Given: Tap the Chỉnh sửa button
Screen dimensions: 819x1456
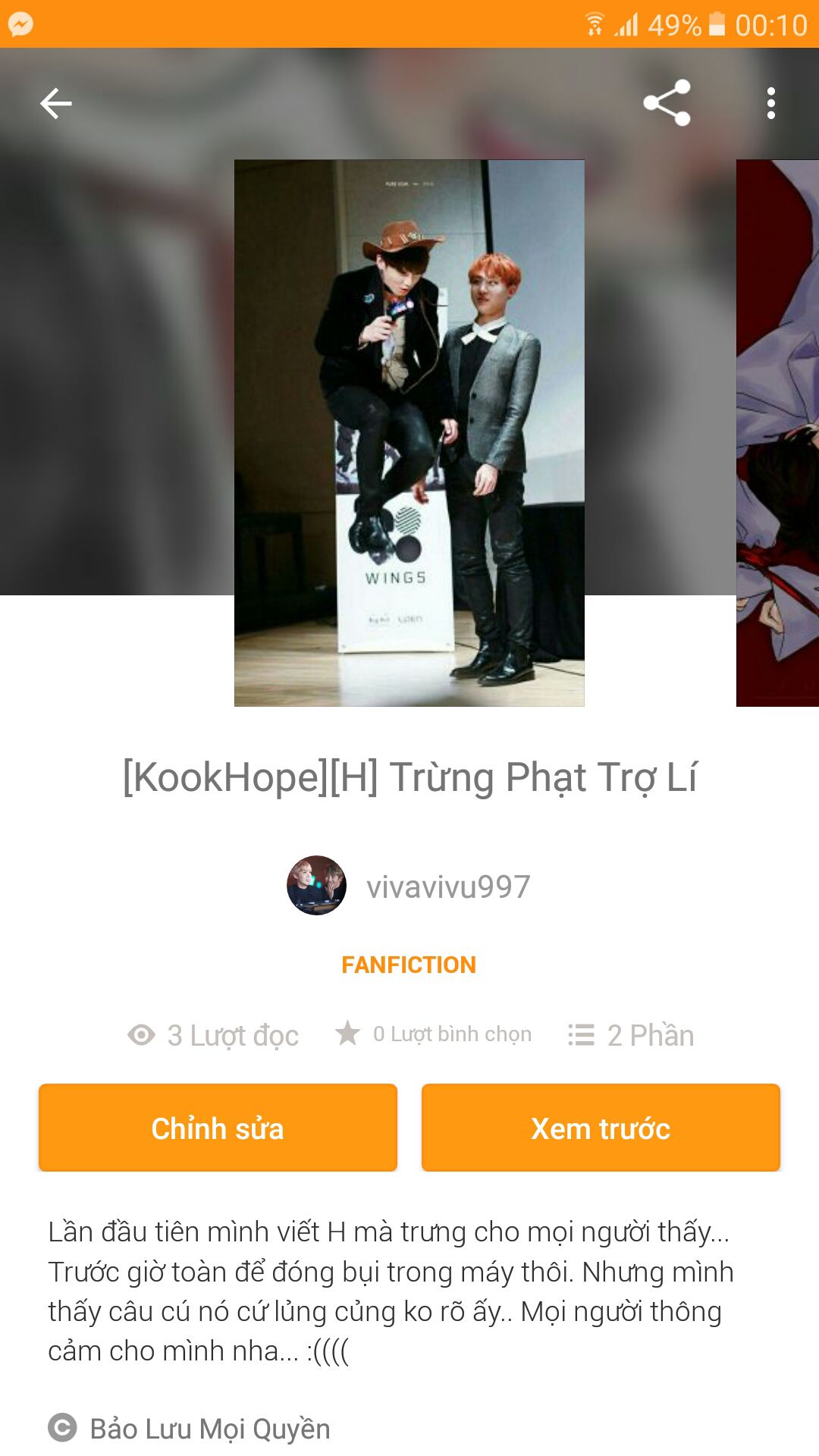Looking at the screenshot, I should click(x=218, y=1128).
